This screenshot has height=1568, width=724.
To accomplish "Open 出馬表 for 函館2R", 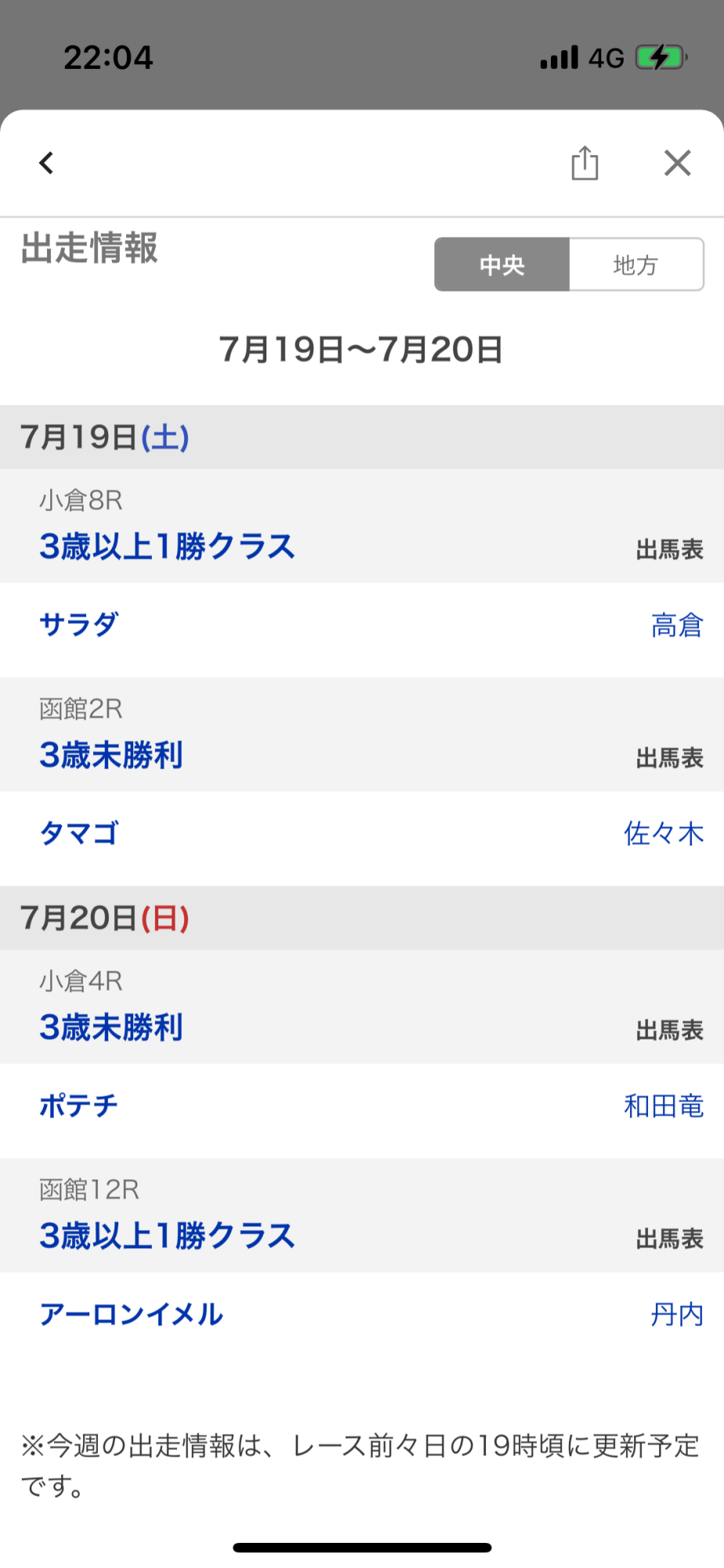I will 669,758.
